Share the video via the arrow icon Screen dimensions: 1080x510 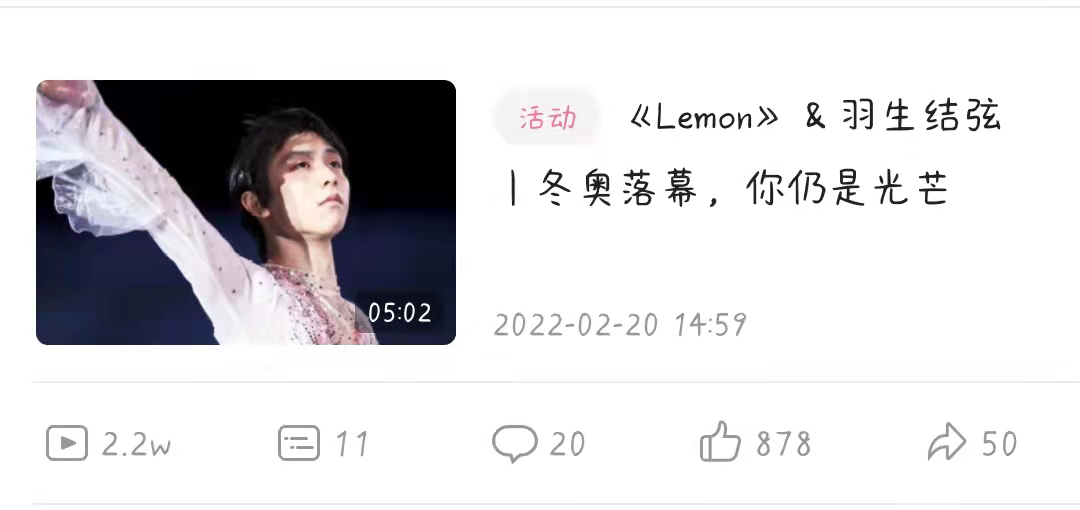[x=947, y=442]
